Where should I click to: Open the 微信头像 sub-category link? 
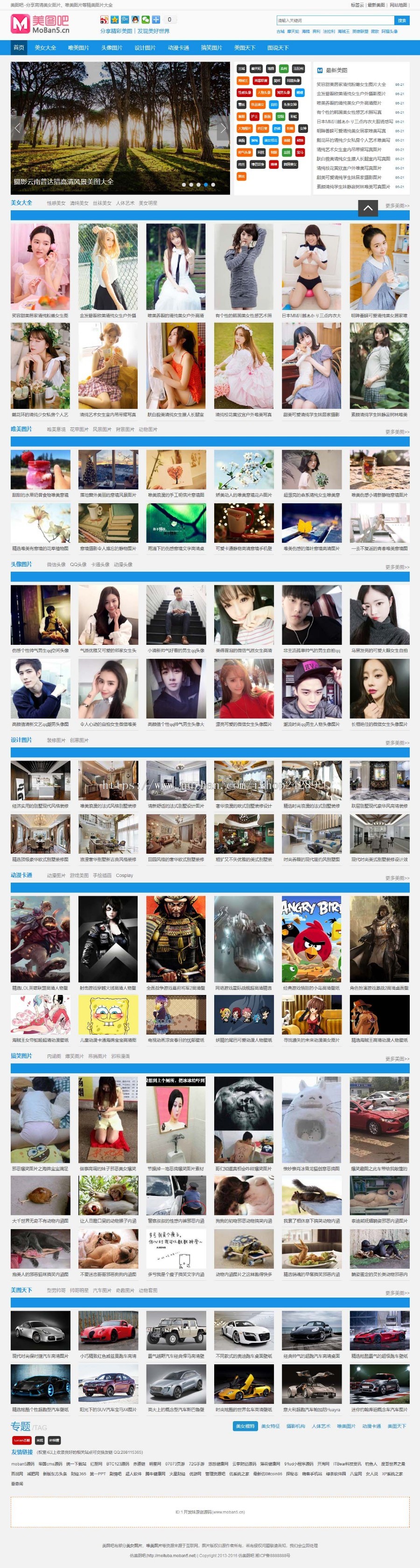(x=56, y=564)
